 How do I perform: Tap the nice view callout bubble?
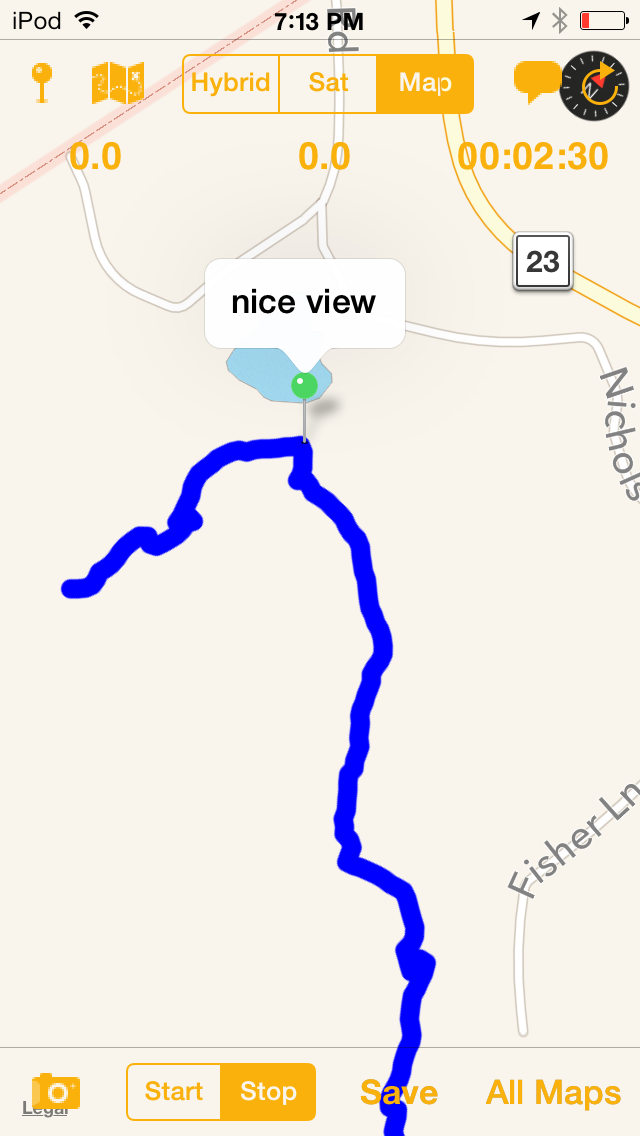(304, 303)
